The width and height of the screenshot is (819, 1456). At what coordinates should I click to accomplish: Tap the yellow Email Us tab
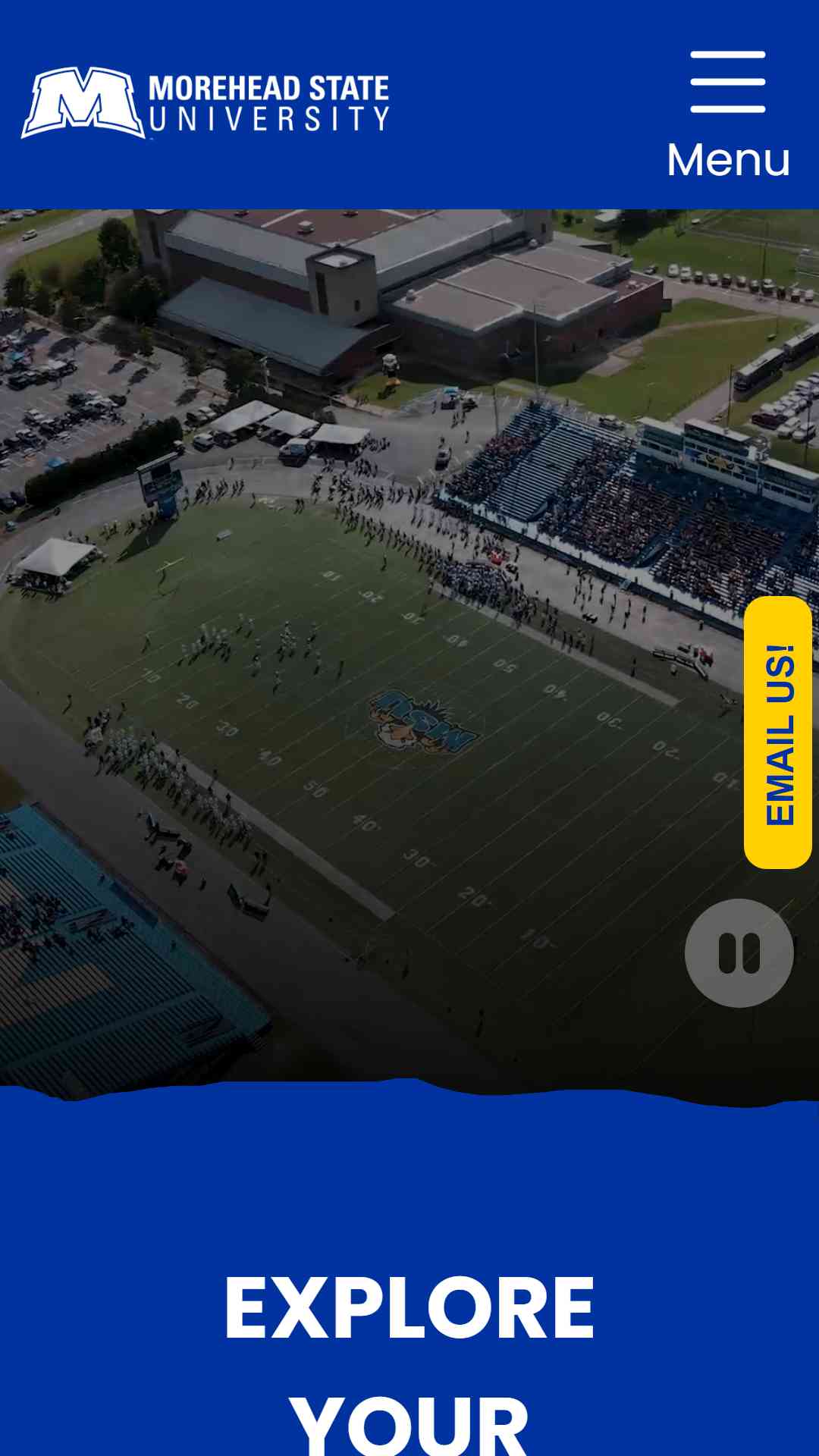coord(778,733)
